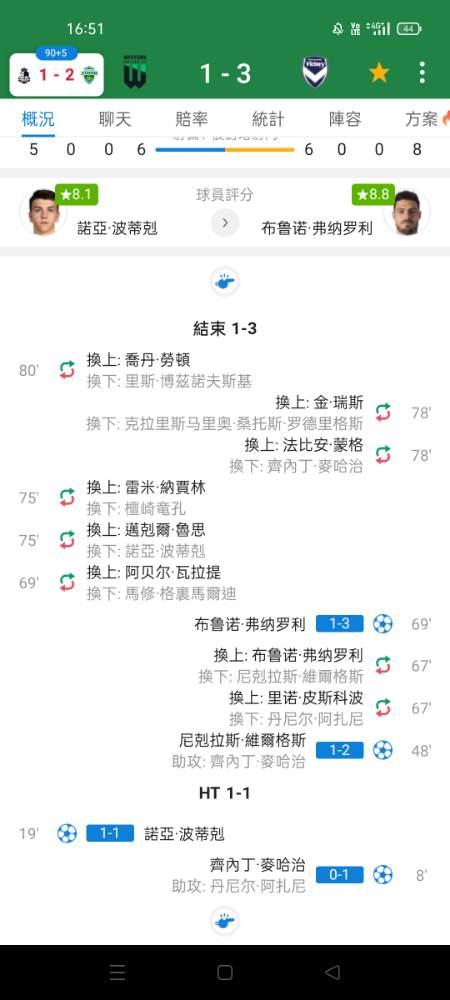Screen dimensions: 450x1000
Task: Open the 1-3 goal event by 布鲁诺·弗纳罗利
Action: 312,624
